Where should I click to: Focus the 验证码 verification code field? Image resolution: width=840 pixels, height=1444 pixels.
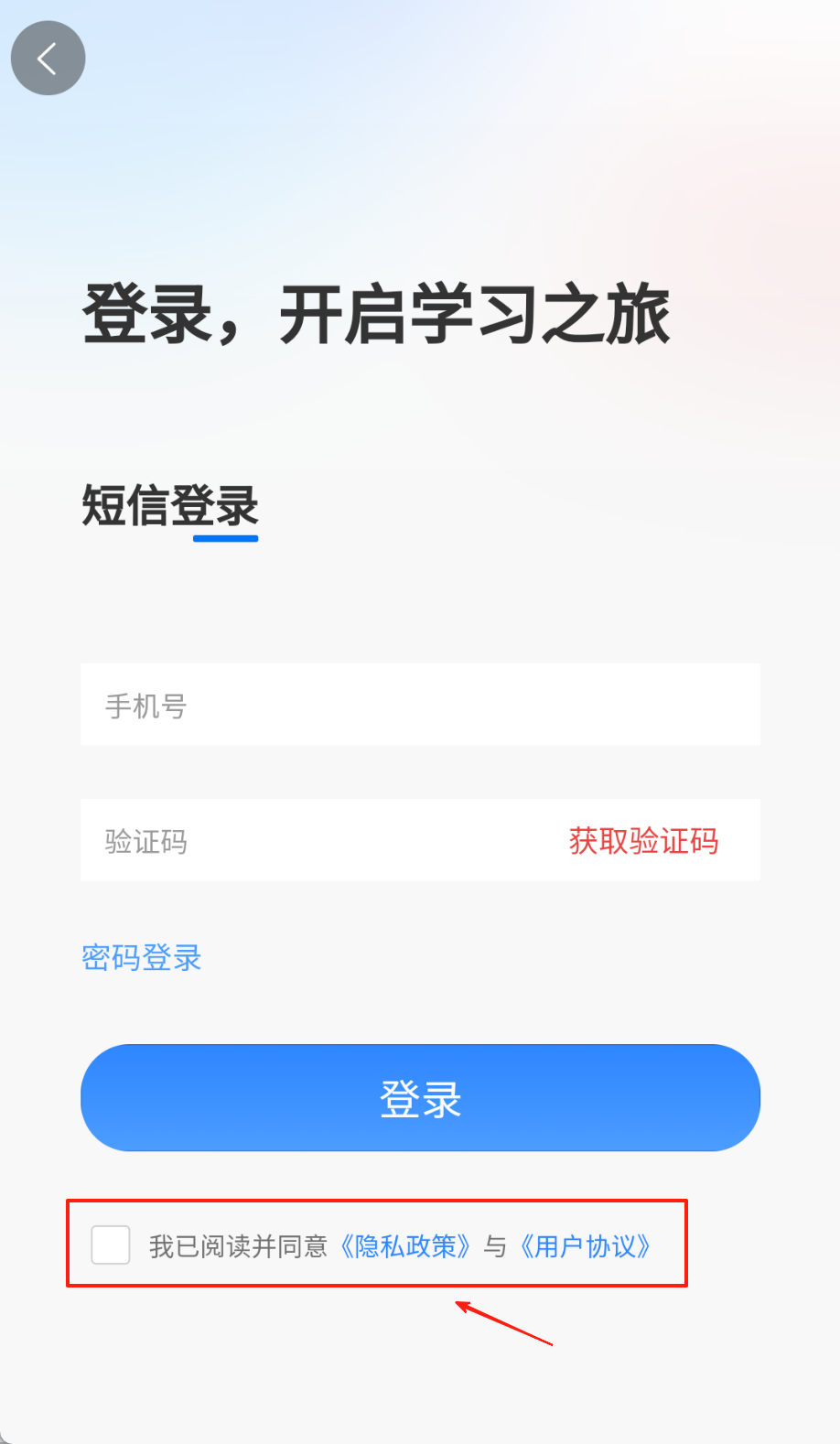click(x=311, y=840)
